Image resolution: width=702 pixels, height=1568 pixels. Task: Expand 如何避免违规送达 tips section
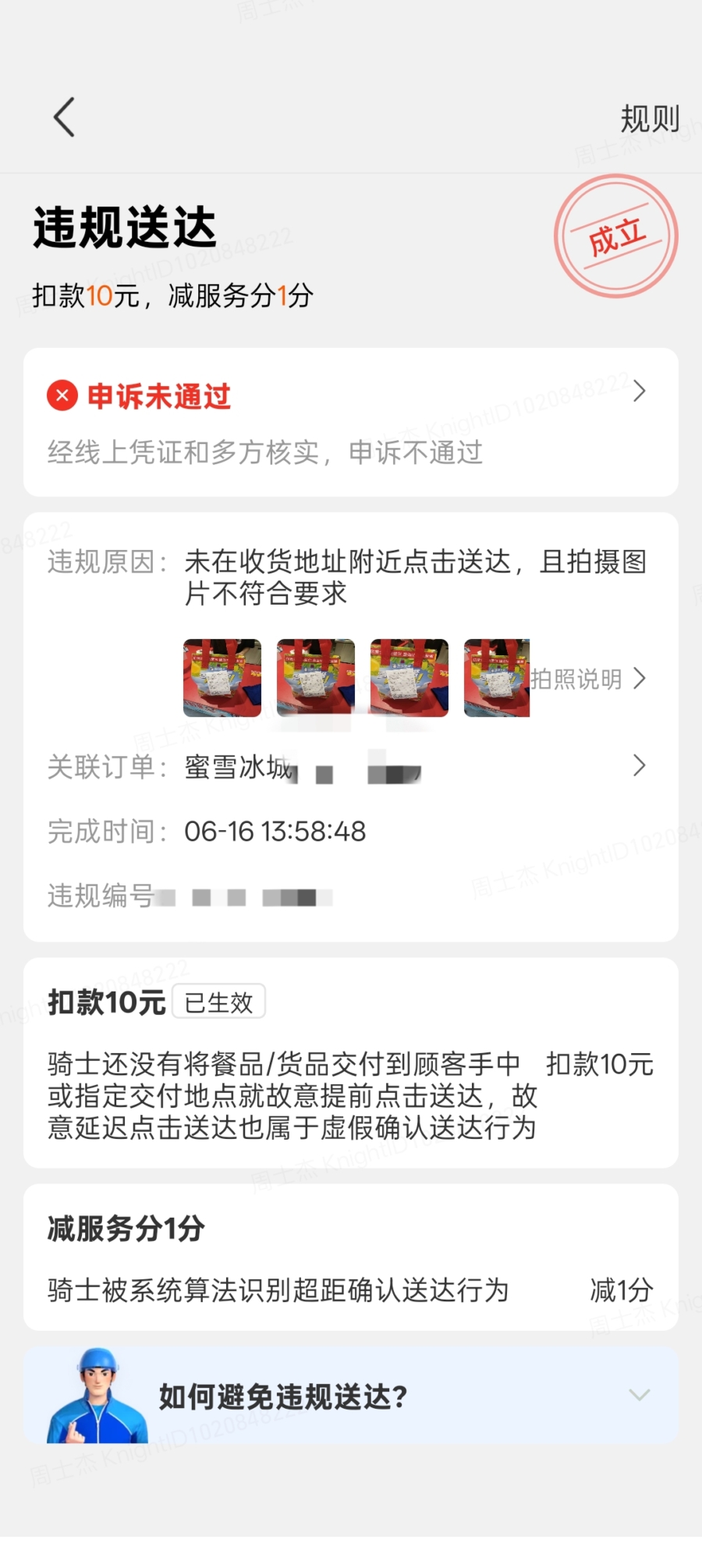click(x=350, y=1396)
